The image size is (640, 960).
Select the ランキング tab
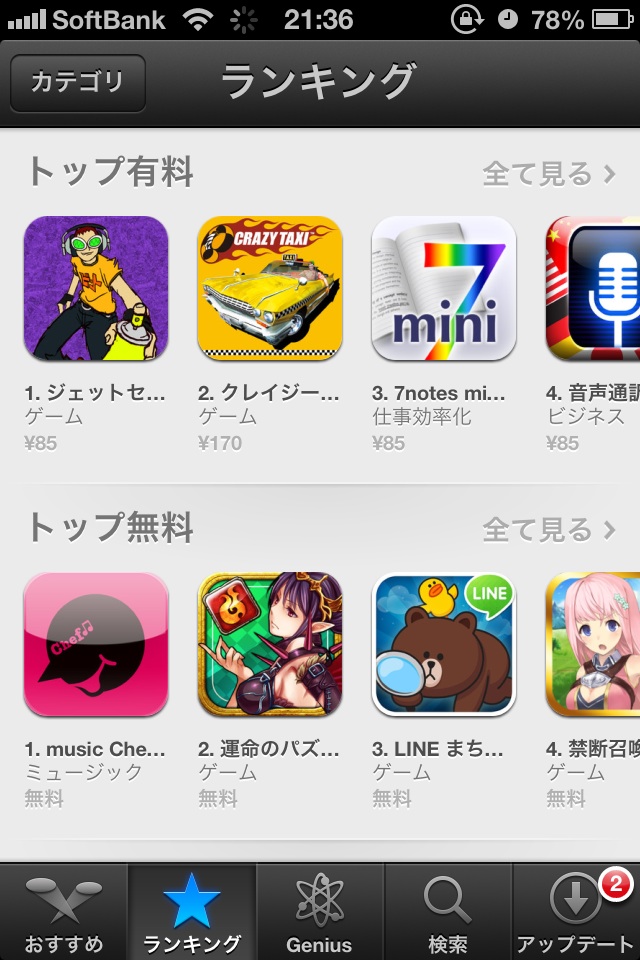(x=192, y=912)
